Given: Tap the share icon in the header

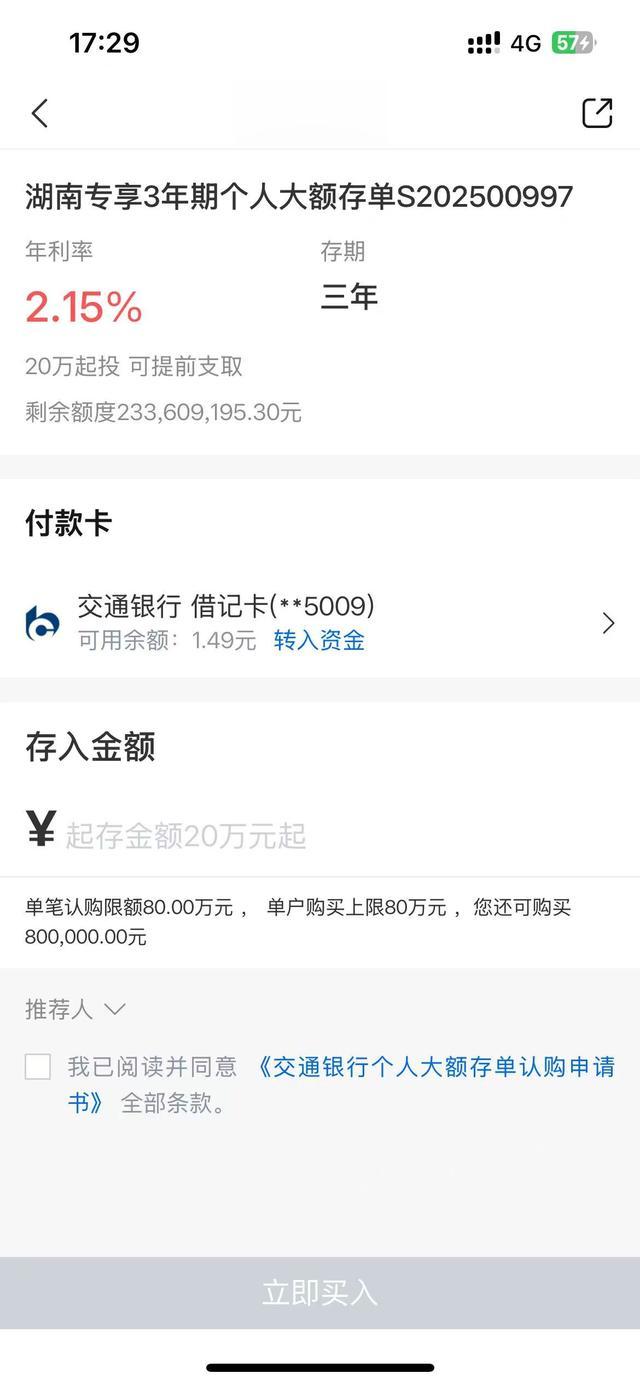Looking at the screenshot, I should coord(597,113).
